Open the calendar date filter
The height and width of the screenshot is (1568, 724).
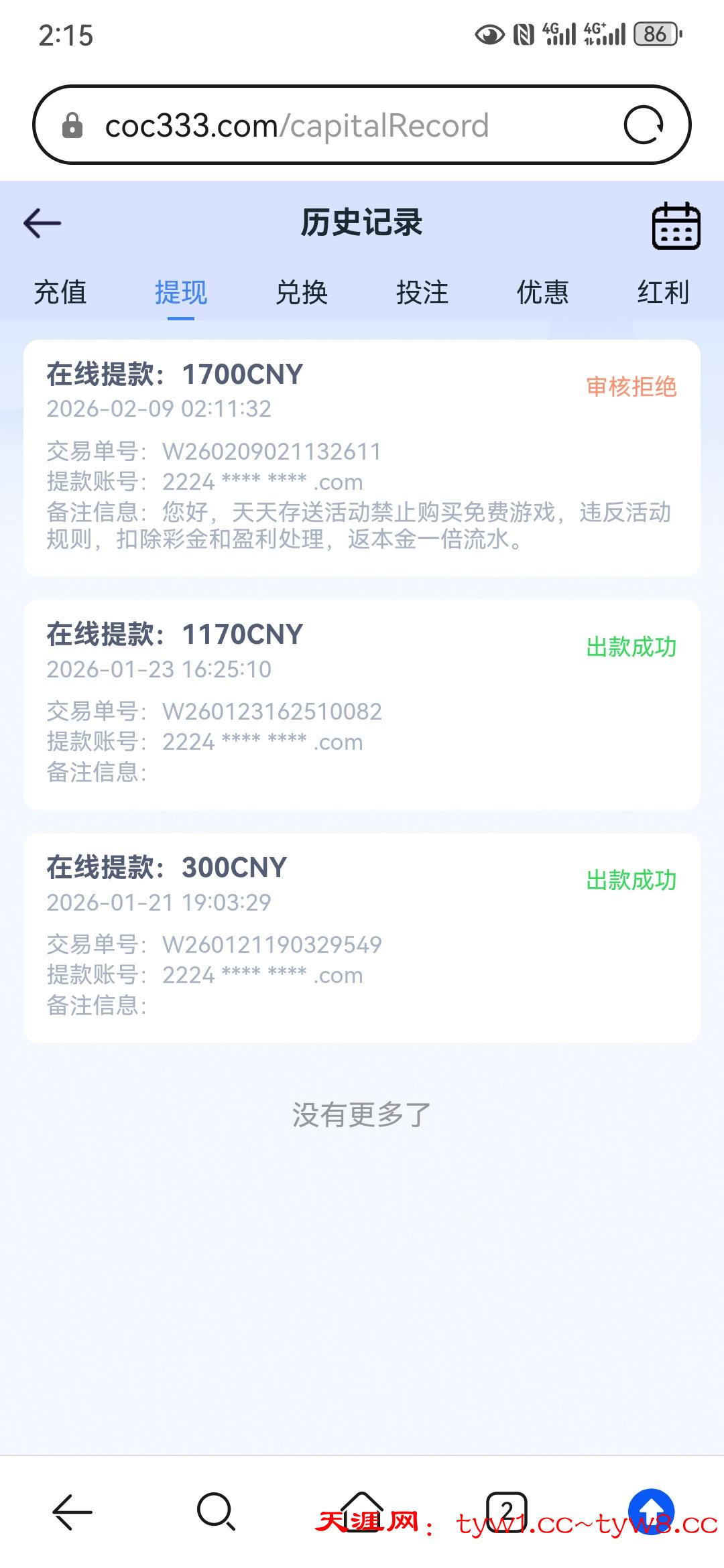pos(676,226)
